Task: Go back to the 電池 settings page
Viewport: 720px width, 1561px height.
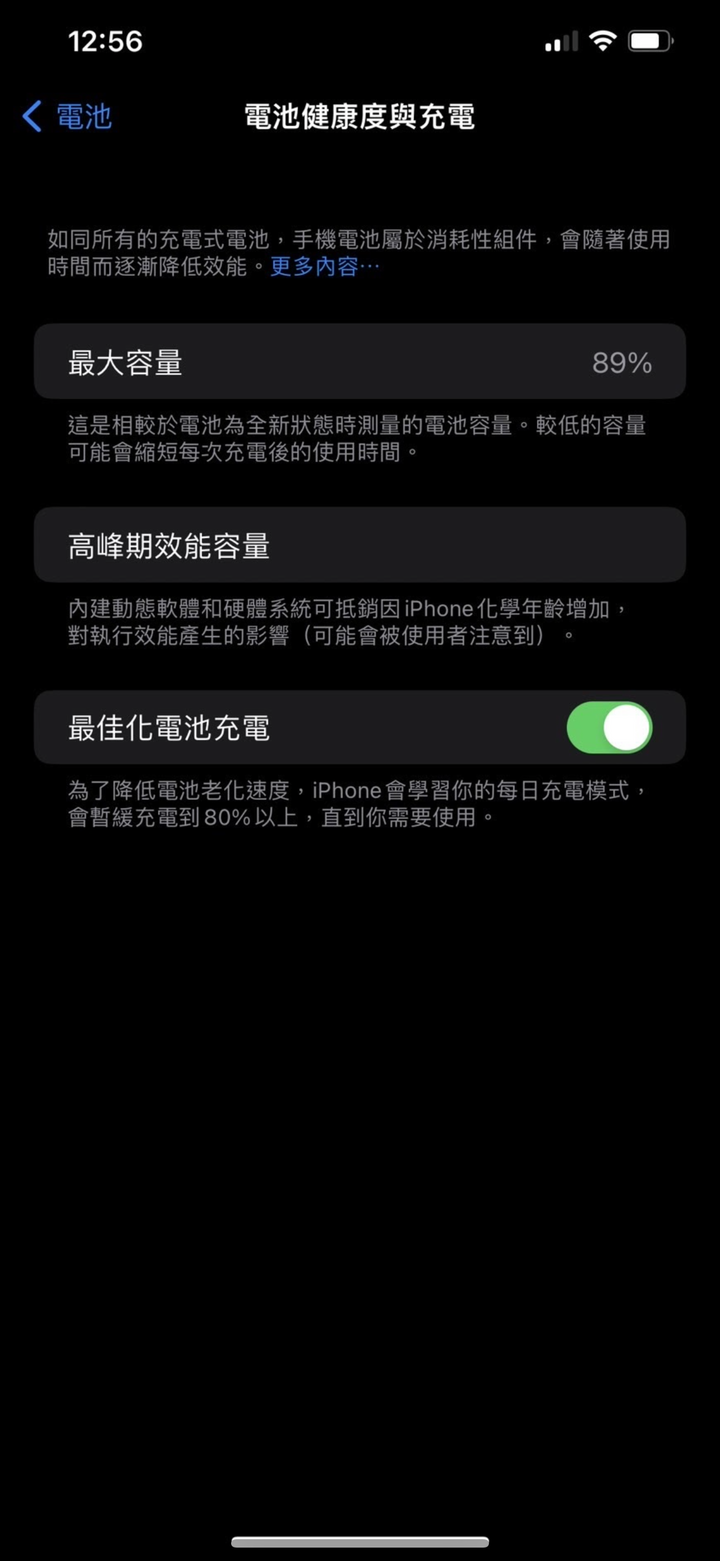Action: (66, 116)
